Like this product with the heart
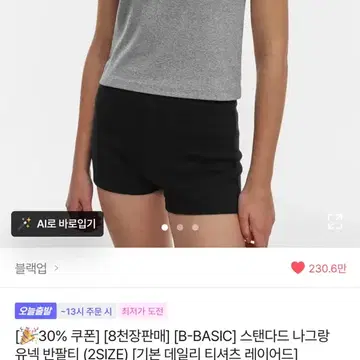The width and height of the screenshot is (360, 360). [298, 268]
